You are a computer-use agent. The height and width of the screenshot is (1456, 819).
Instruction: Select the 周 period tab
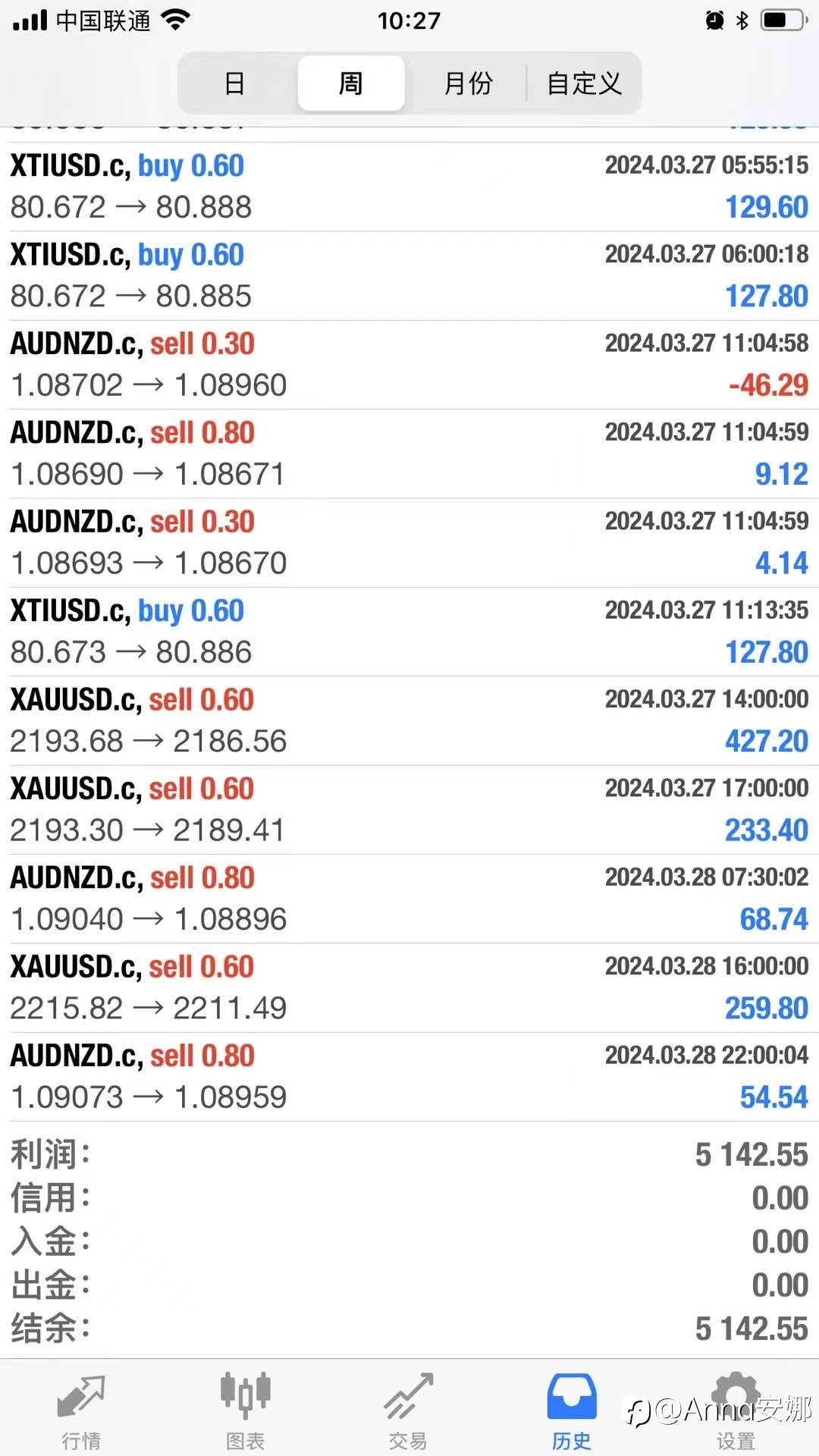click(351, 83)
